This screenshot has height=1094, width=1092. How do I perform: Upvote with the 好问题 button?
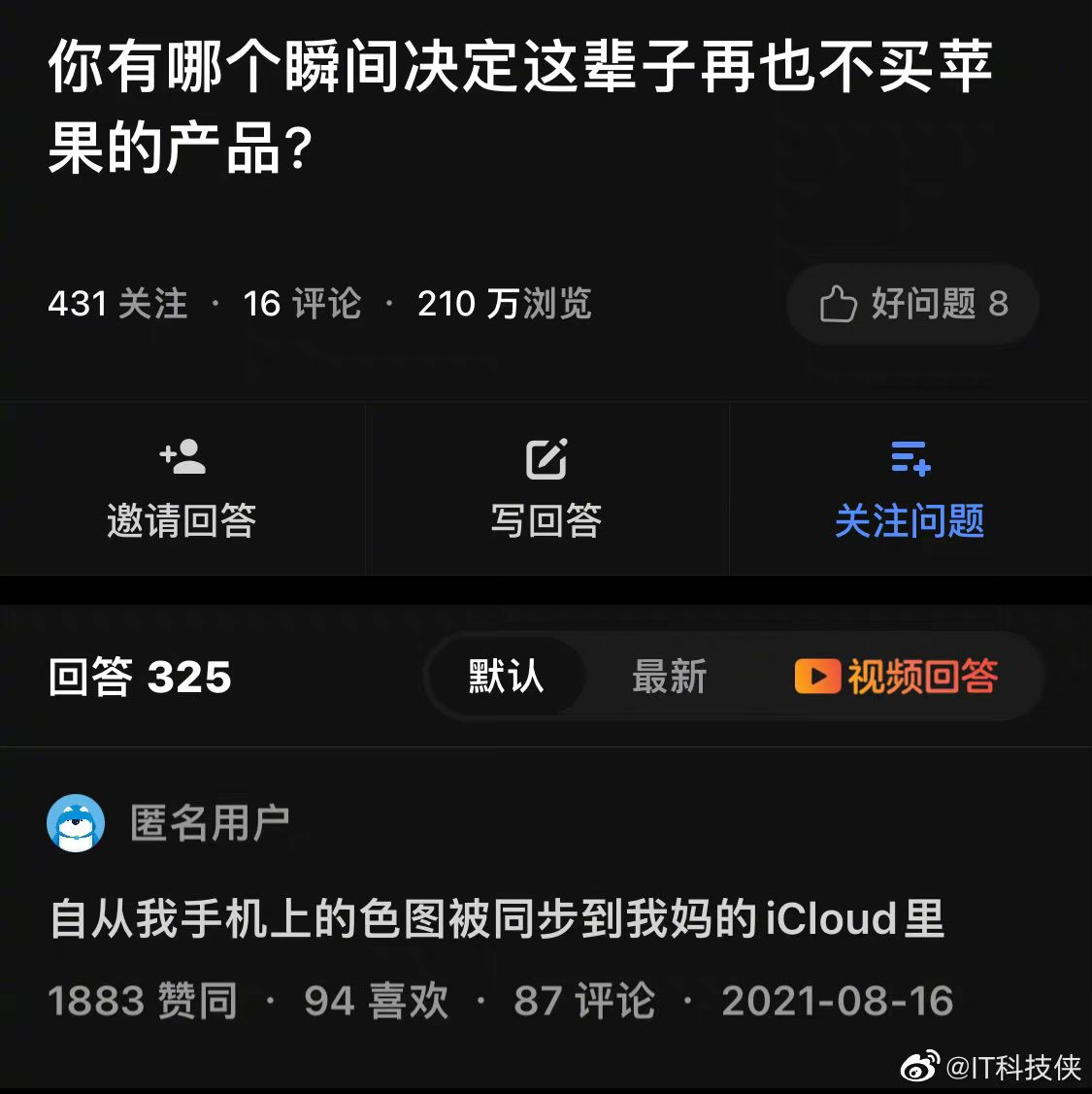pyautogui.click(x=912, y=305)
